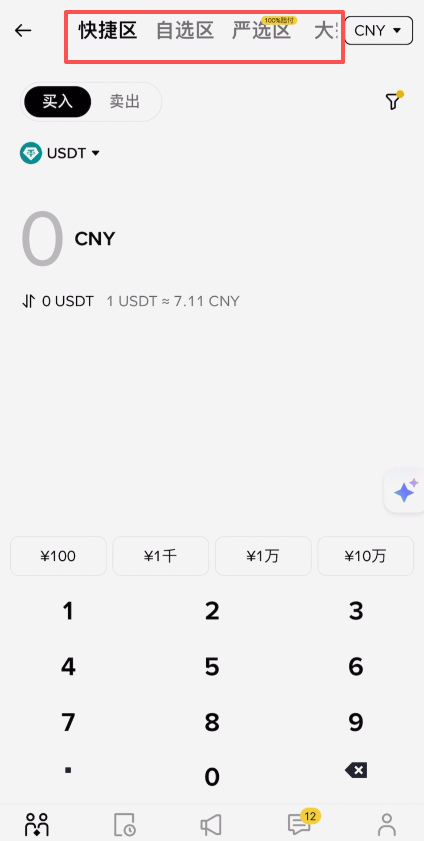Switch to the 自选区 tab
Viewport: 424px width, 841px height.
pyautogui.click(x=185, y=31)
